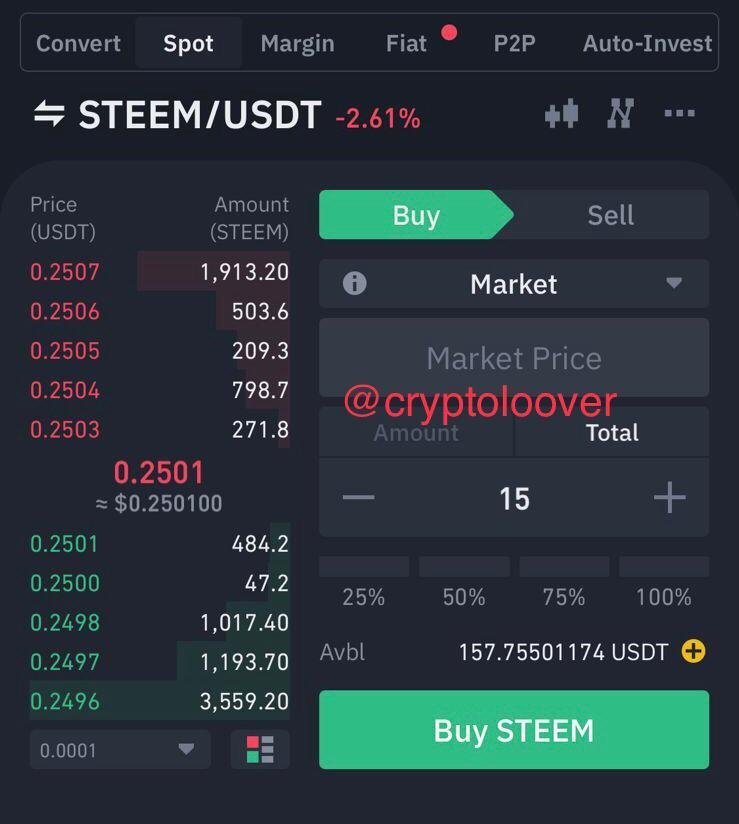Open the 0.0001 price precision dropdown
This screenshot has width=739, height=824.
coord(120,749)
